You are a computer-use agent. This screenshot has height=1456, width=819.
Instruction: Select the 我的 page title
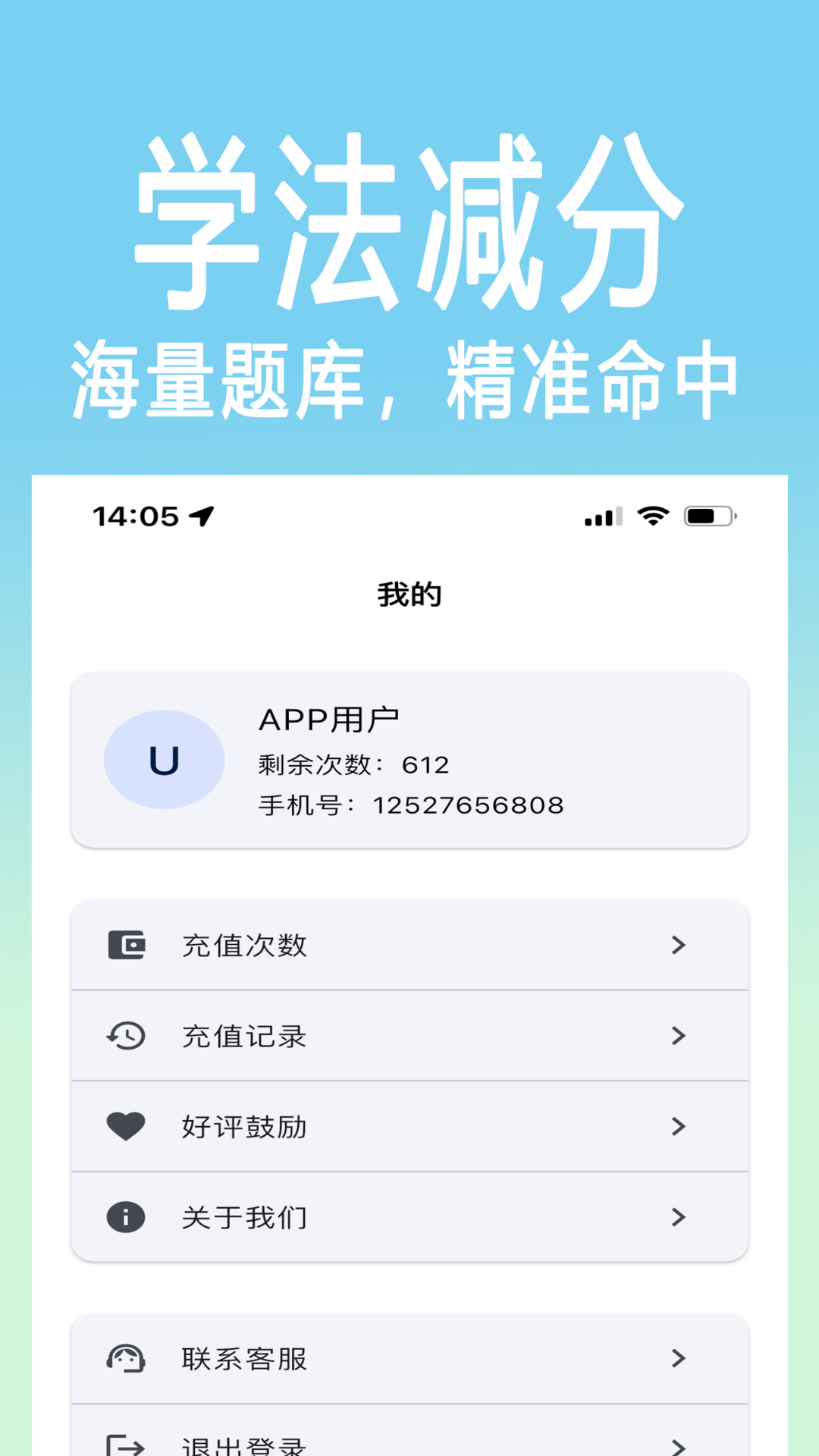[x=409, y=594]
